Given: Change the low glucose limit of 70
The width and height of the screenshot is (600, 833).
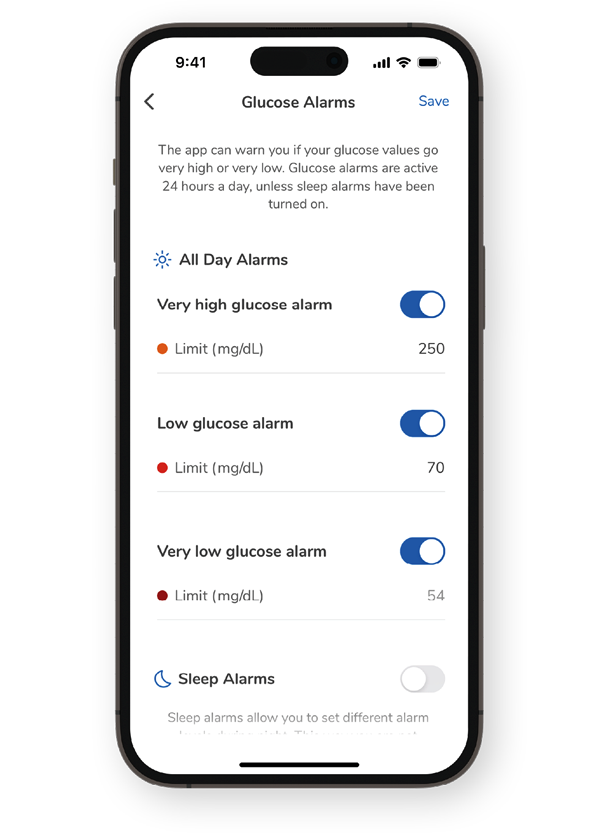Looking at the screenshot, I should point(435,467).
